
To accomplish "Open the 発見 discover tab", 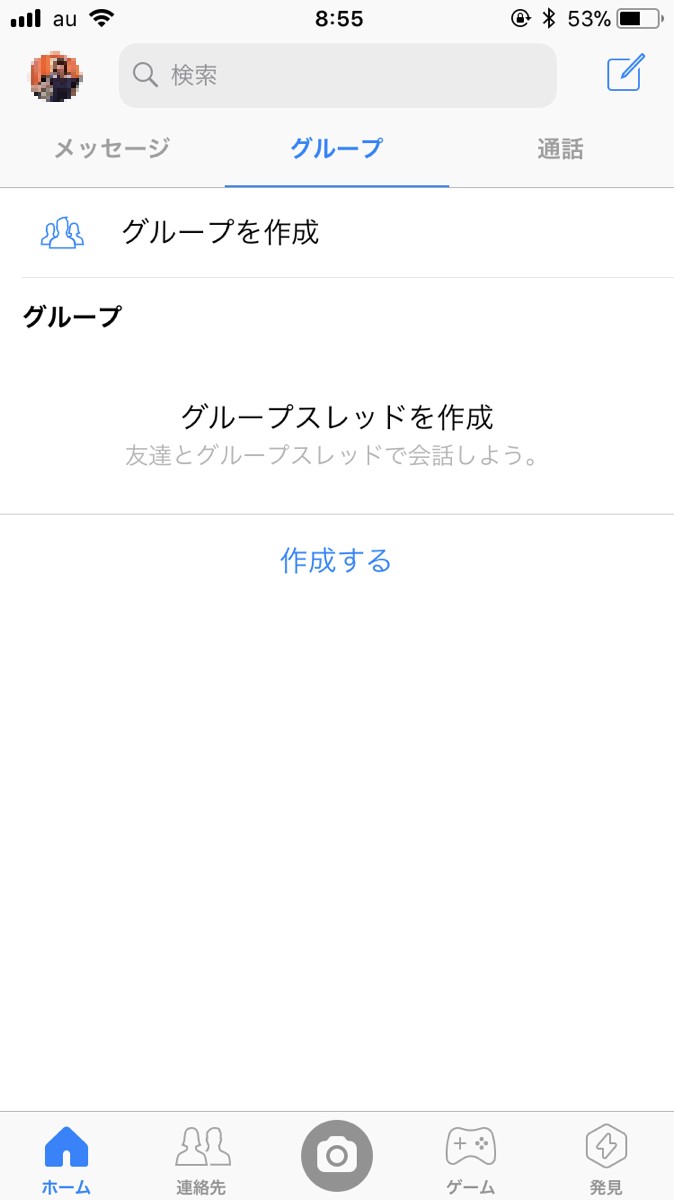I will [x=606, y=1158].
